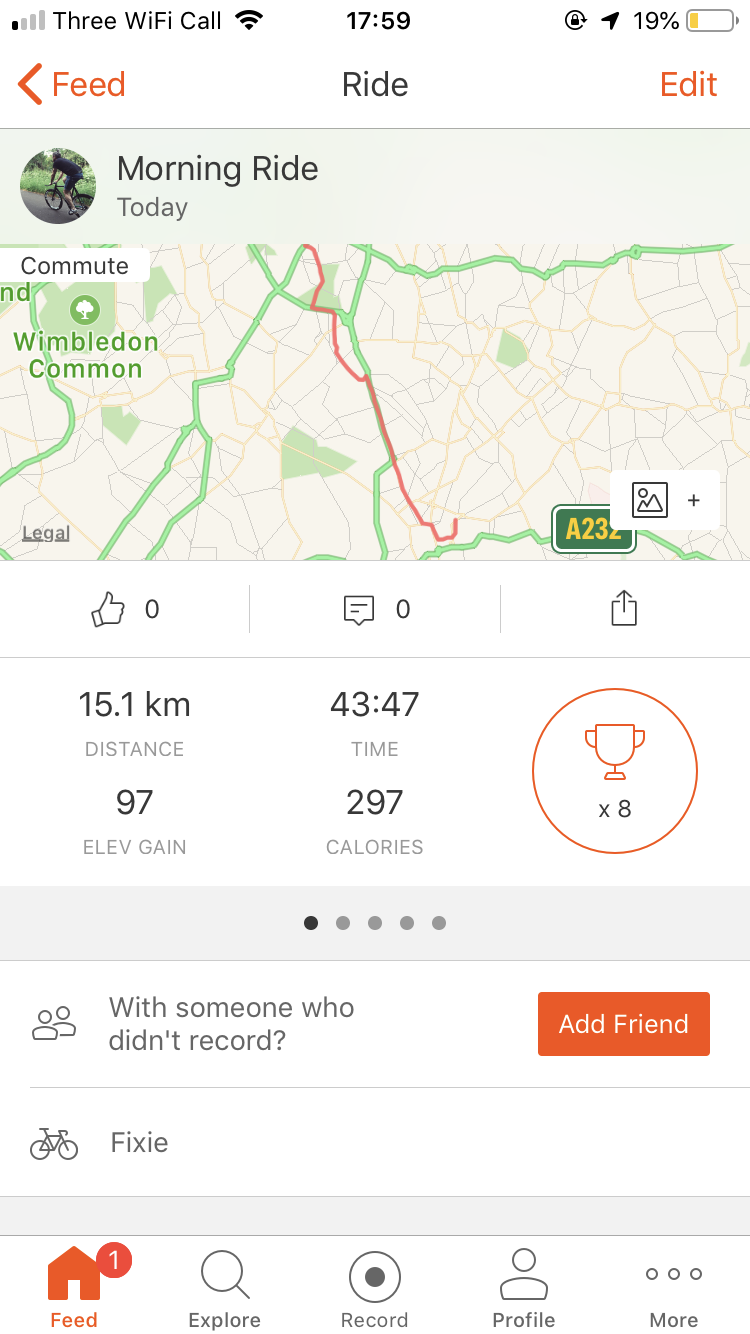Open the athlete profile photo
Image resolution: width=750 pixels, height=1334 pixels.
pyautogui.click(x=58, y=186)
